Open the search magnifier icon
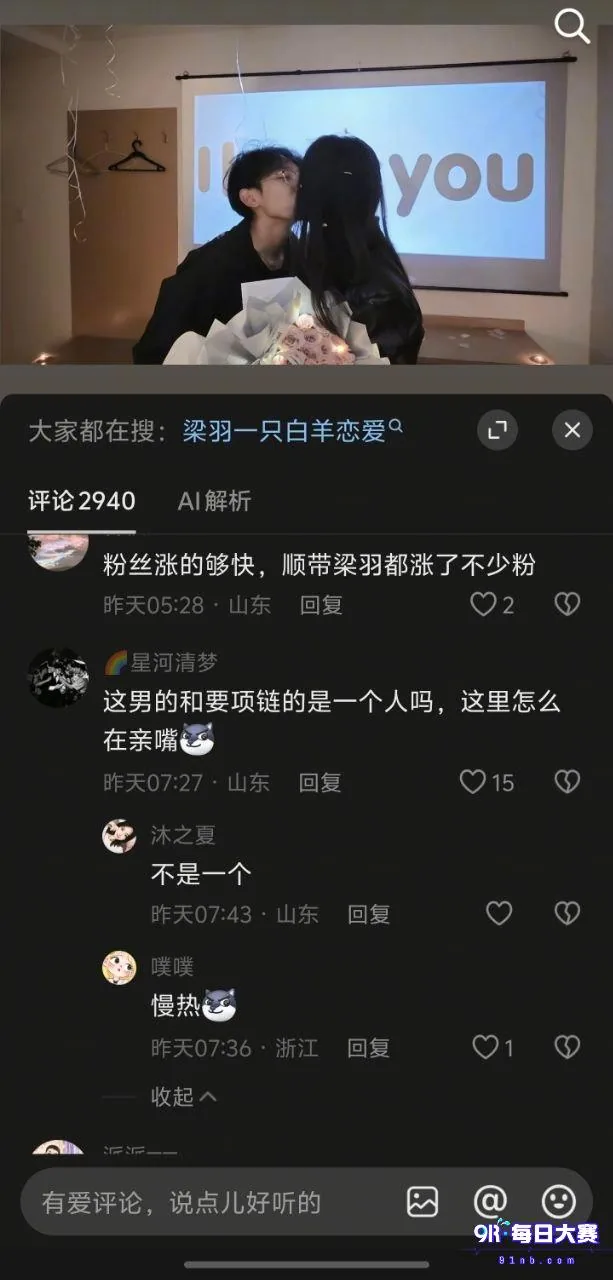This screenshot has height=1280, width=613. (x=572, y=27)
